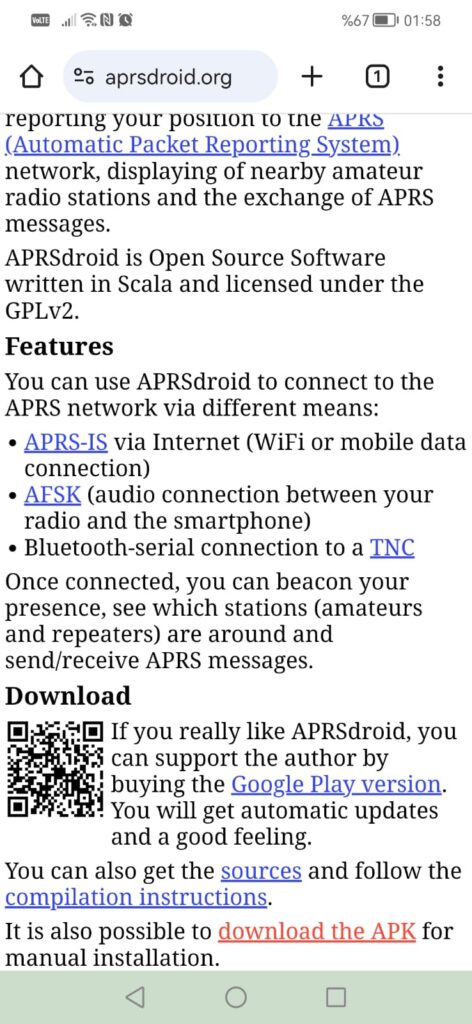Open the tab switcher

377,77
